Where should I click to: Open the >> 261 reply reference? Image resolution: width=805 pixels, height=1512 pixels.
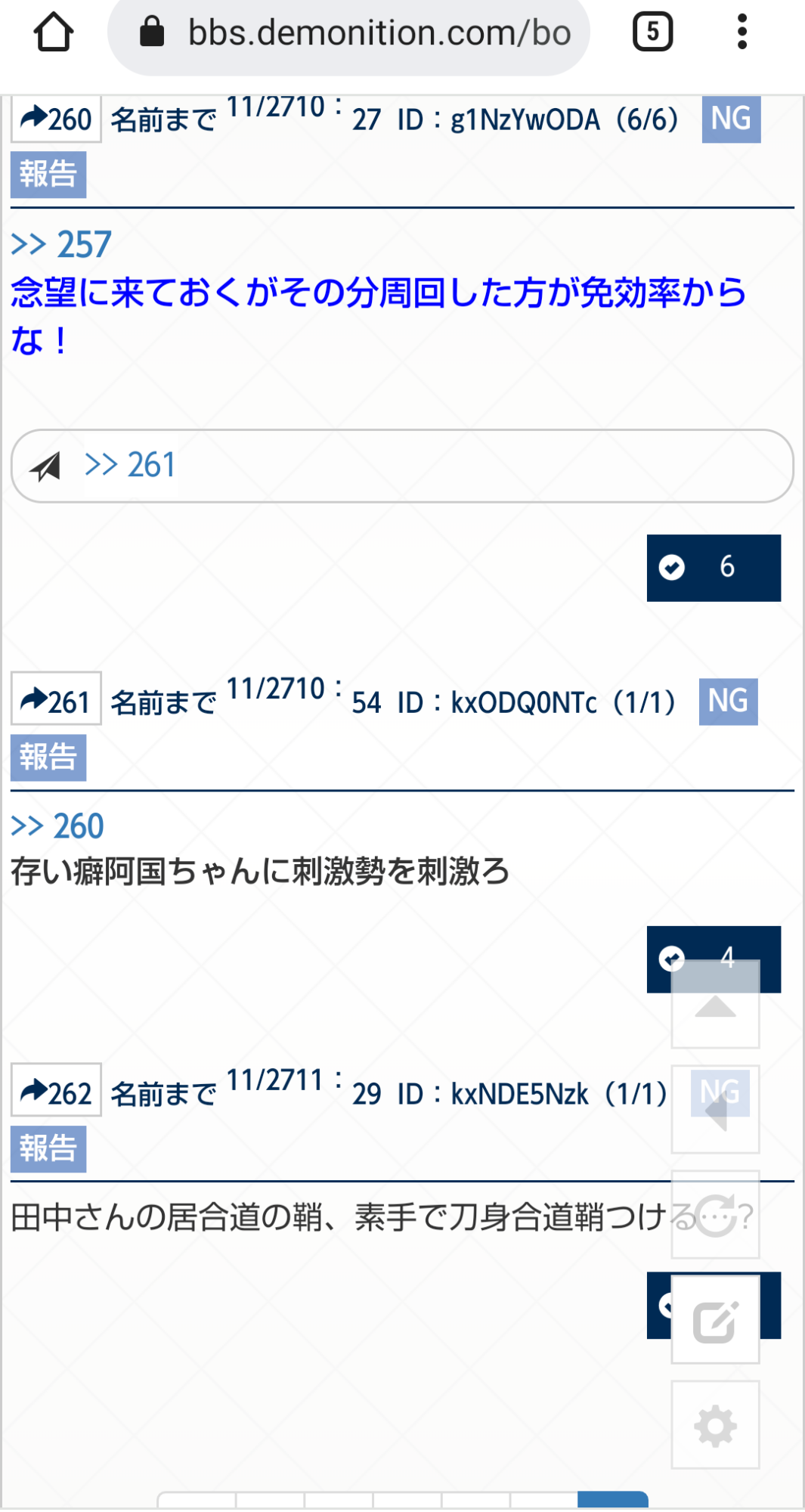click(130, 465)
